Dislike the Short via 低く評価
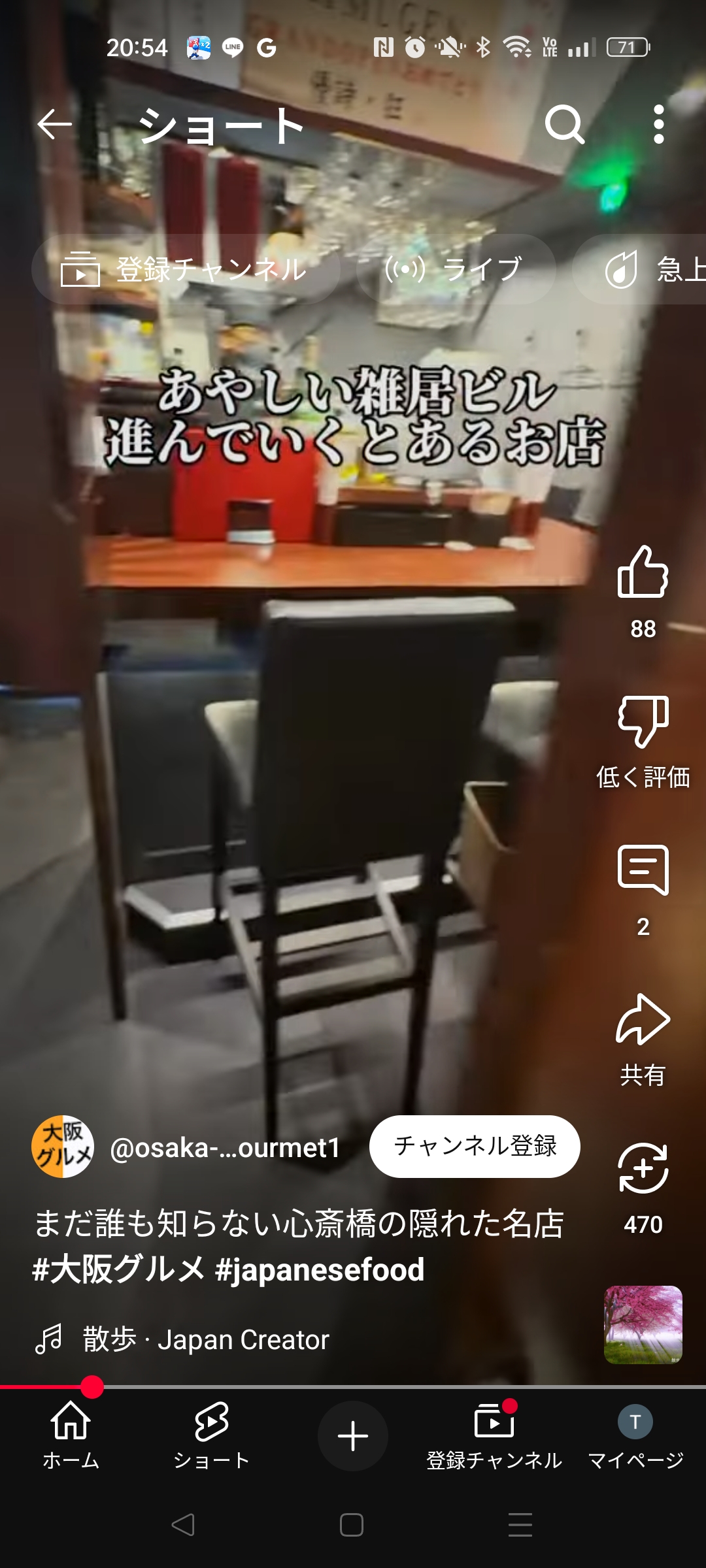The image size is (706, 1568). pos(643,722)
